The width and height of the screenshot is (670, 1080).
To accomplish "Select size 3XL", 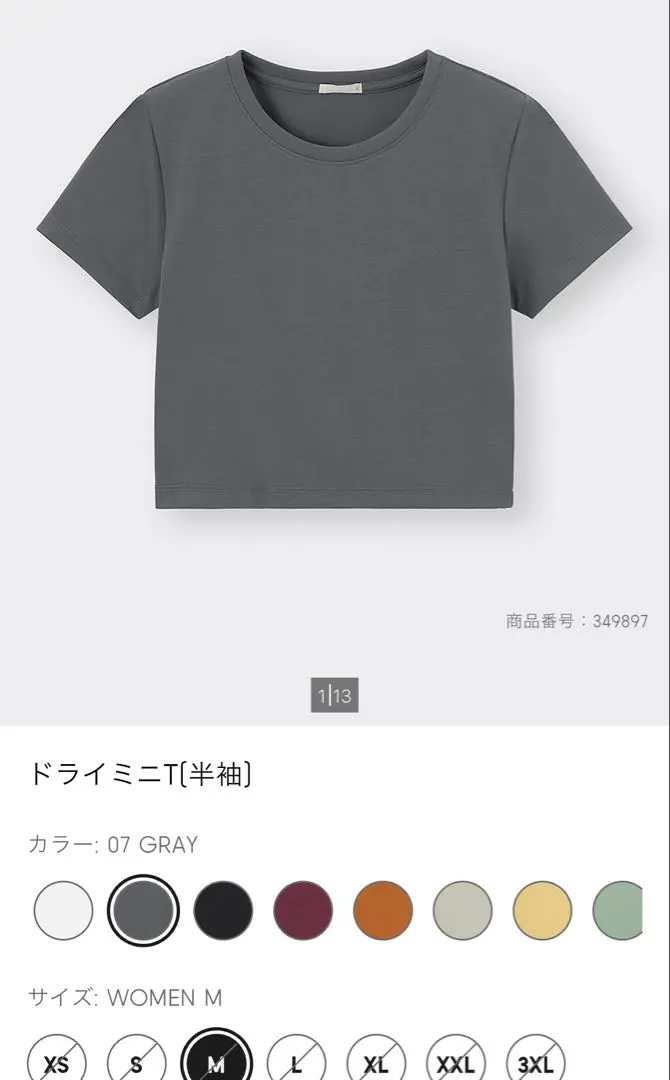I will tap(537, 1062).
